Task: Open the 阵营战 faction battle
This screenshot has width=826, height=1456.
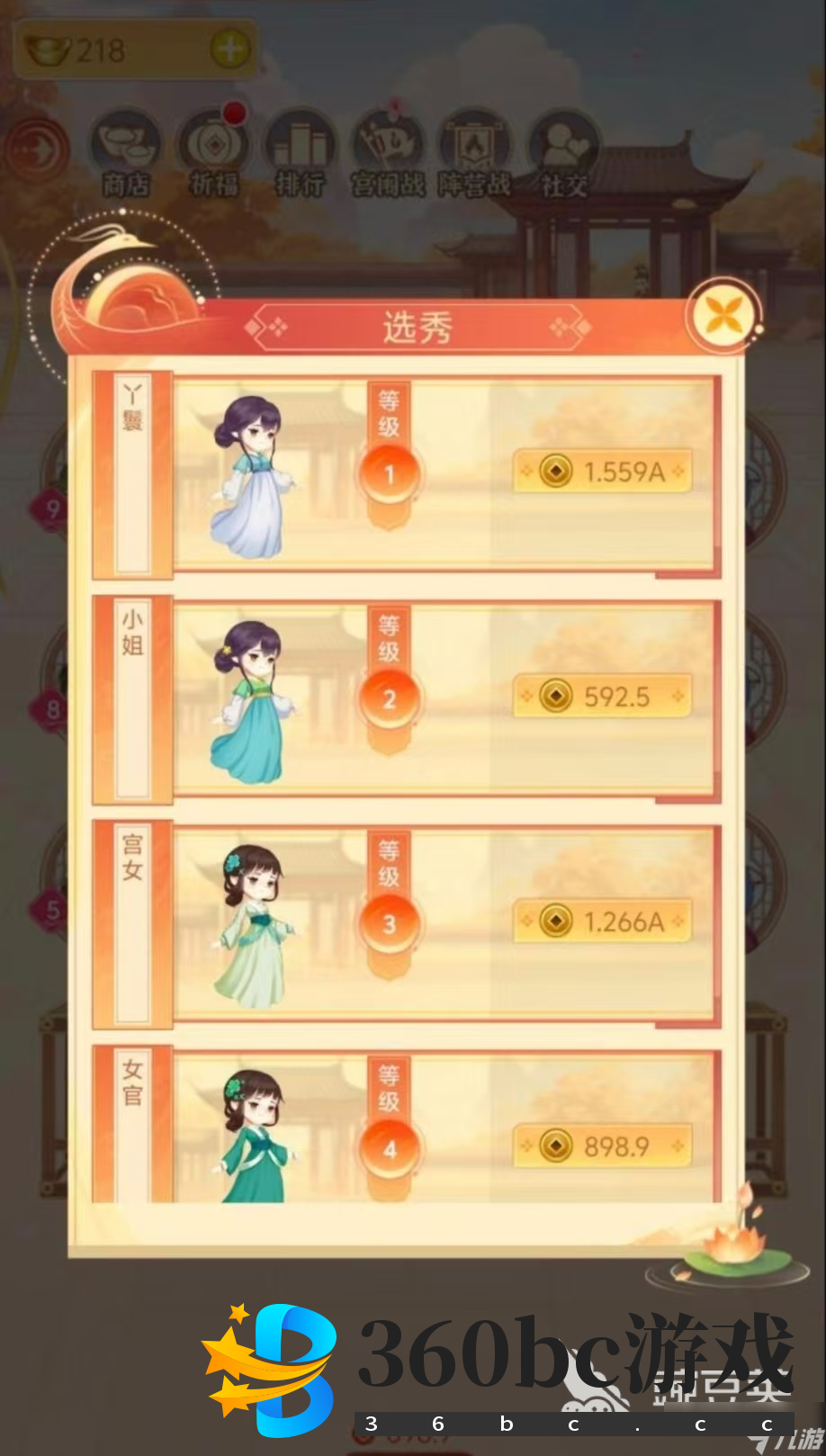Action: [x=474, y=155]
